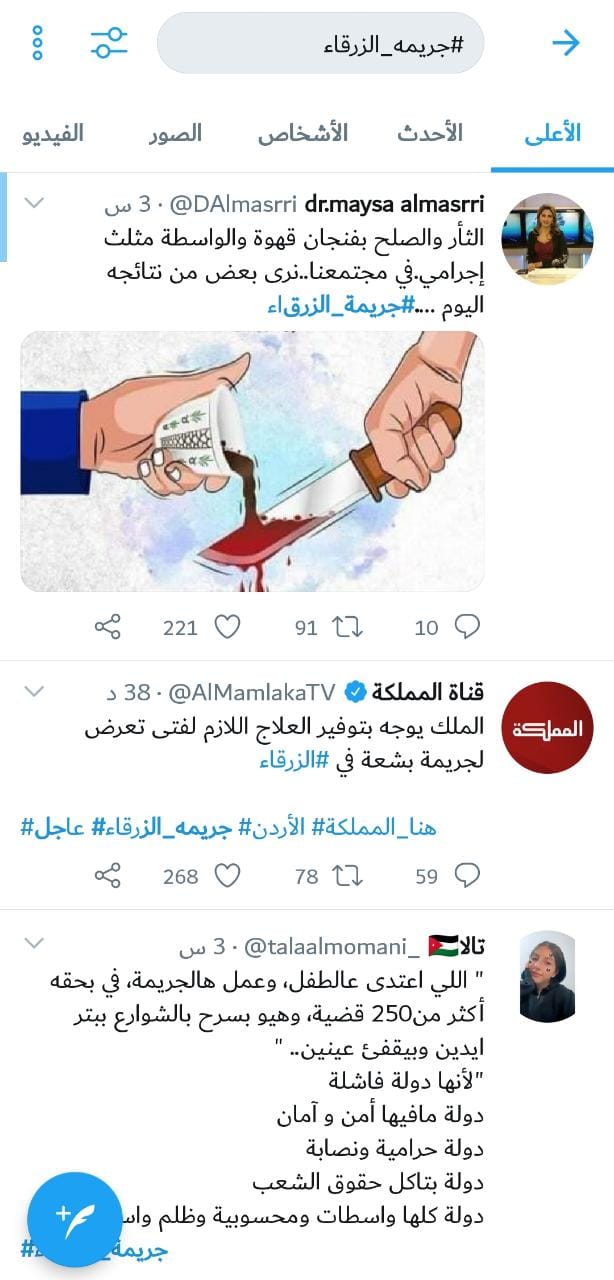Compose a new tweet
614x1280 pixels.
click(74, 1218)
